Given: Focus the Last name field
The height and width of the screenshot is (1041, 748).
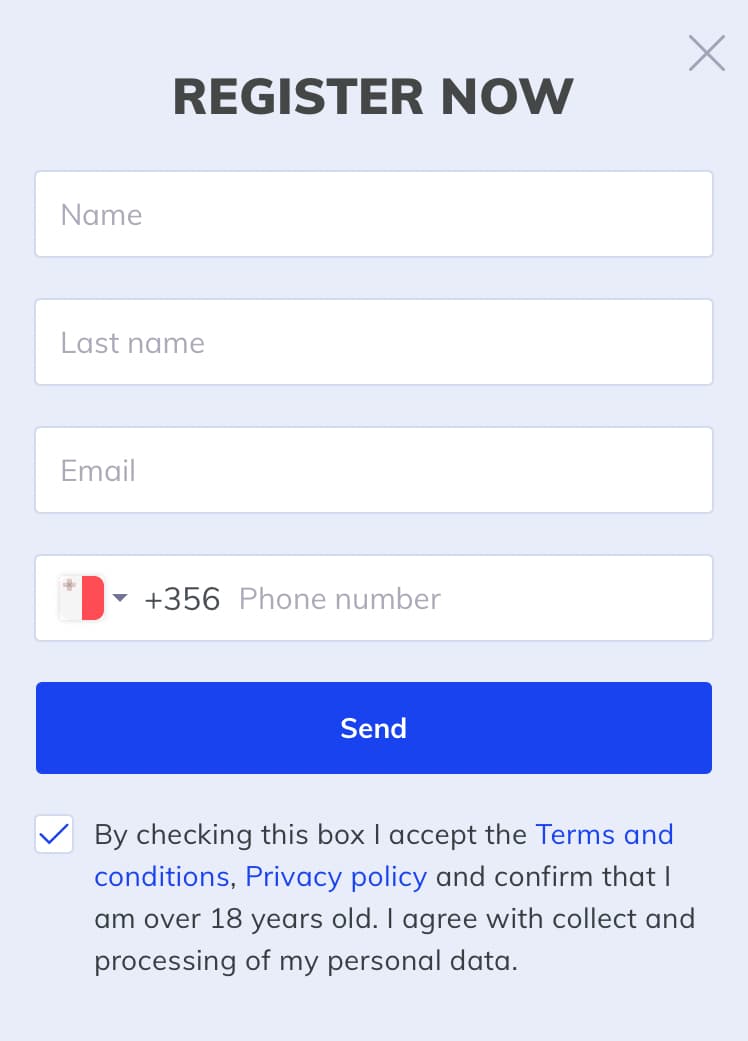Looking at the screenshot, I should 373,342.
